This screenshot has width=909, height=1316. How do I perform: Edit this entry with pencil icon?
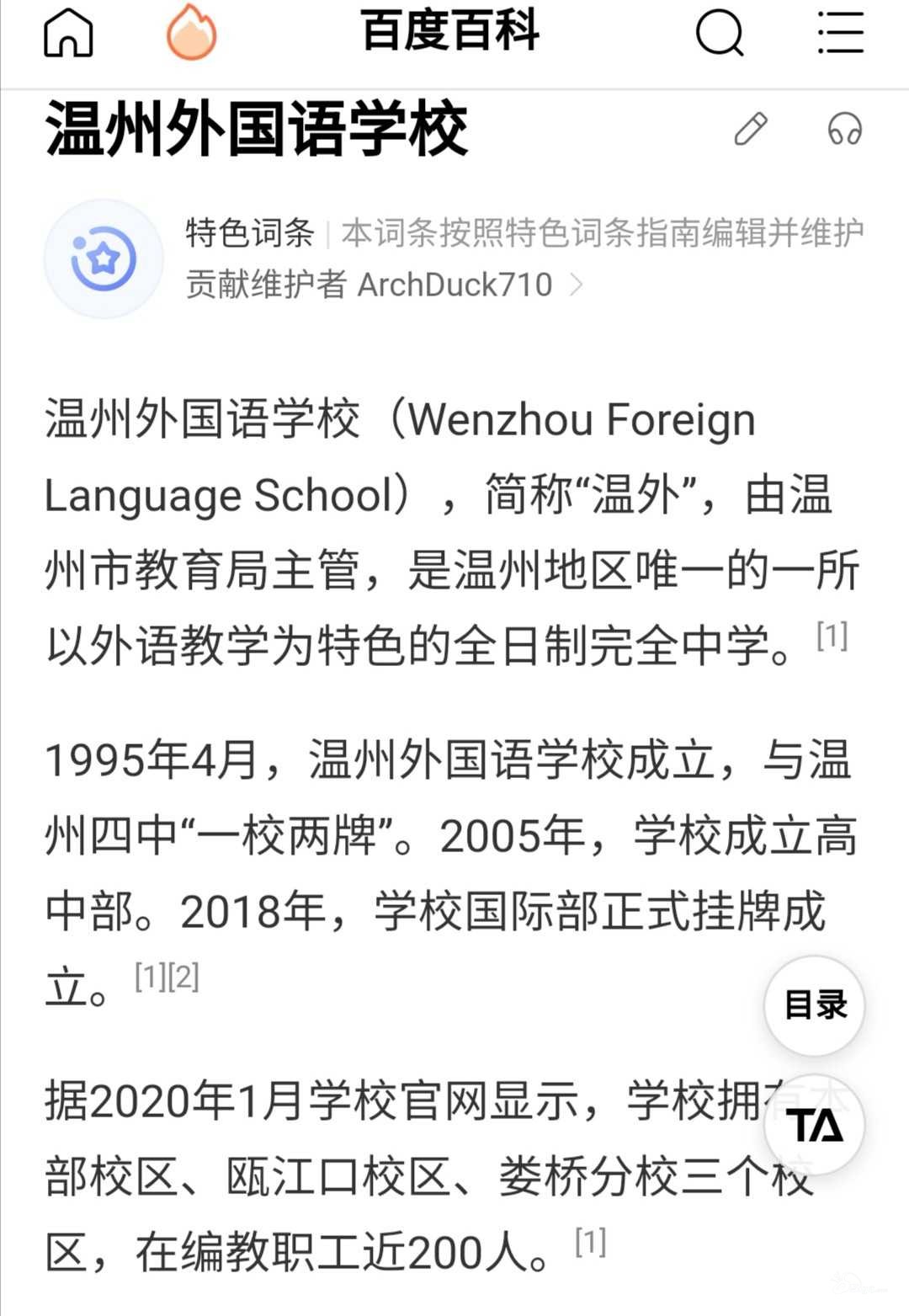pyautogui.click(x=751, y=129)
